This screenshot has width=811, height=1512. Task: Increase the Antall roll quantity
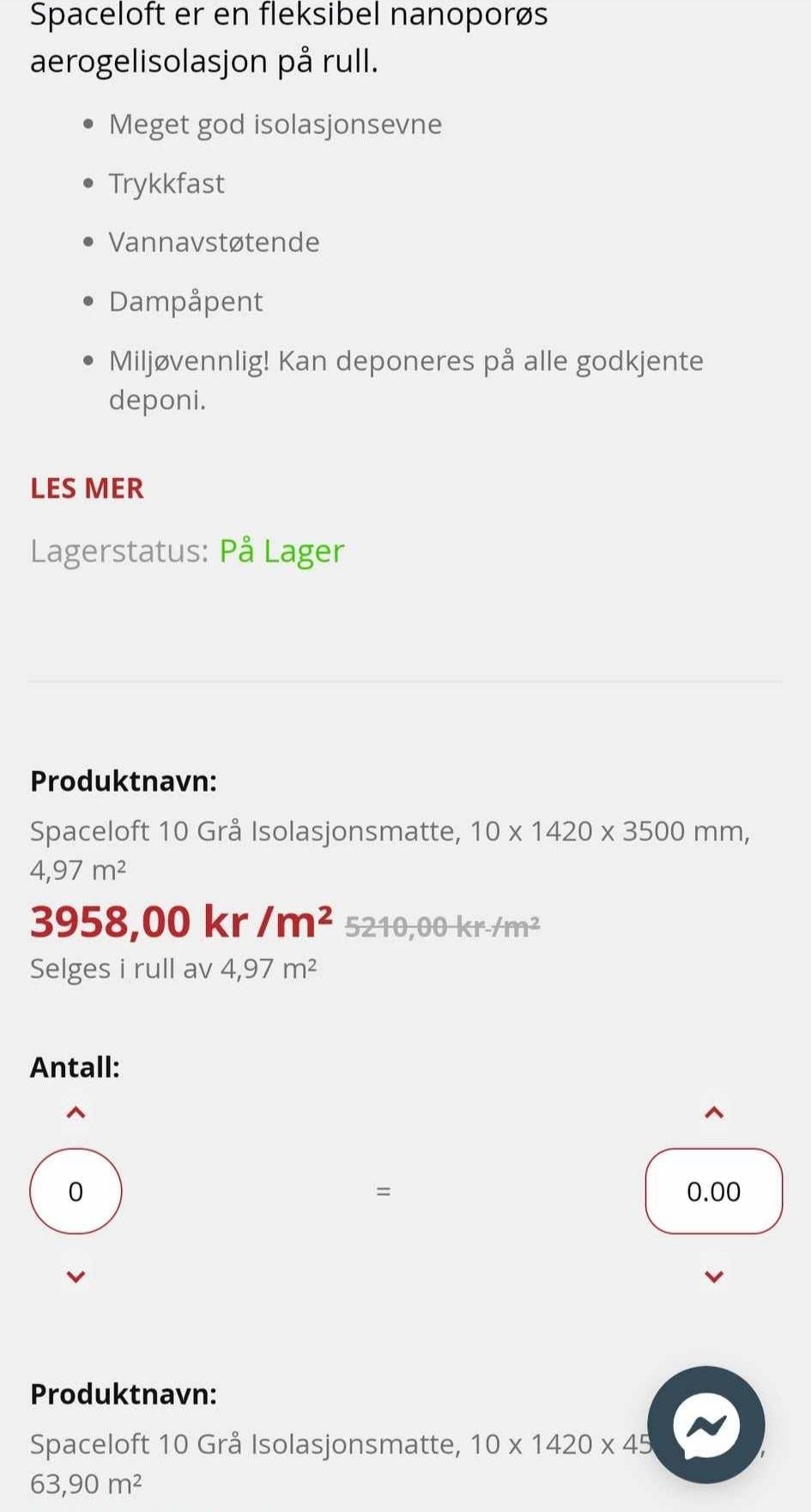point(76,1113)
